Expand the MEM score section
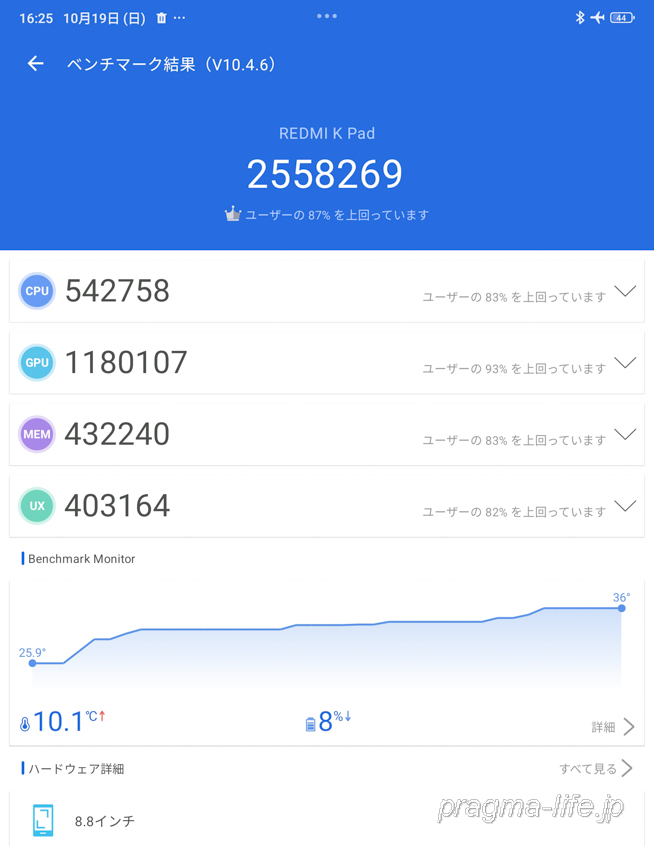The height and width of the screenshot is (846, 654). point(625,434)
